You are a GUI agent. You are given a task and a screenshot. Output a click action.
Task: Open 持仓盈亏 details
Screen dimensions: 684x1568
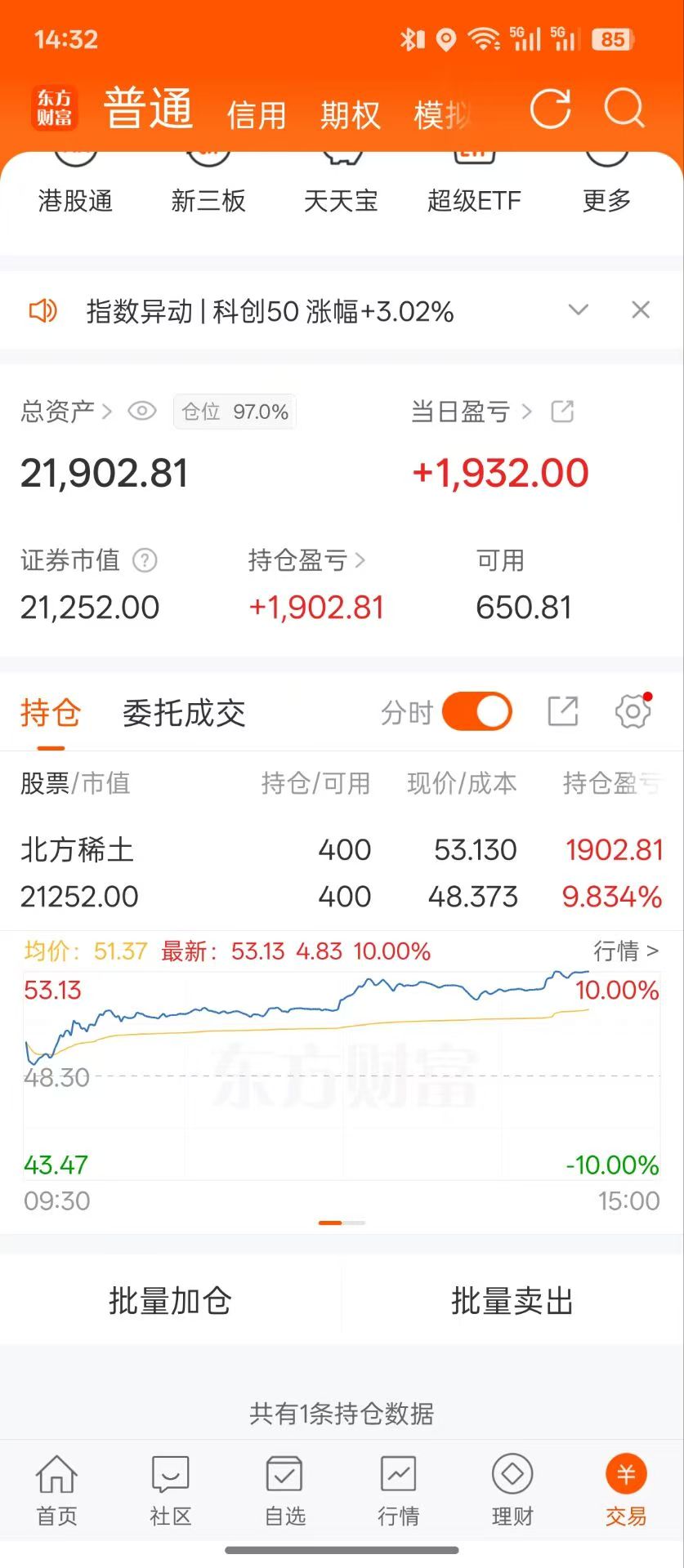[306, 560]
